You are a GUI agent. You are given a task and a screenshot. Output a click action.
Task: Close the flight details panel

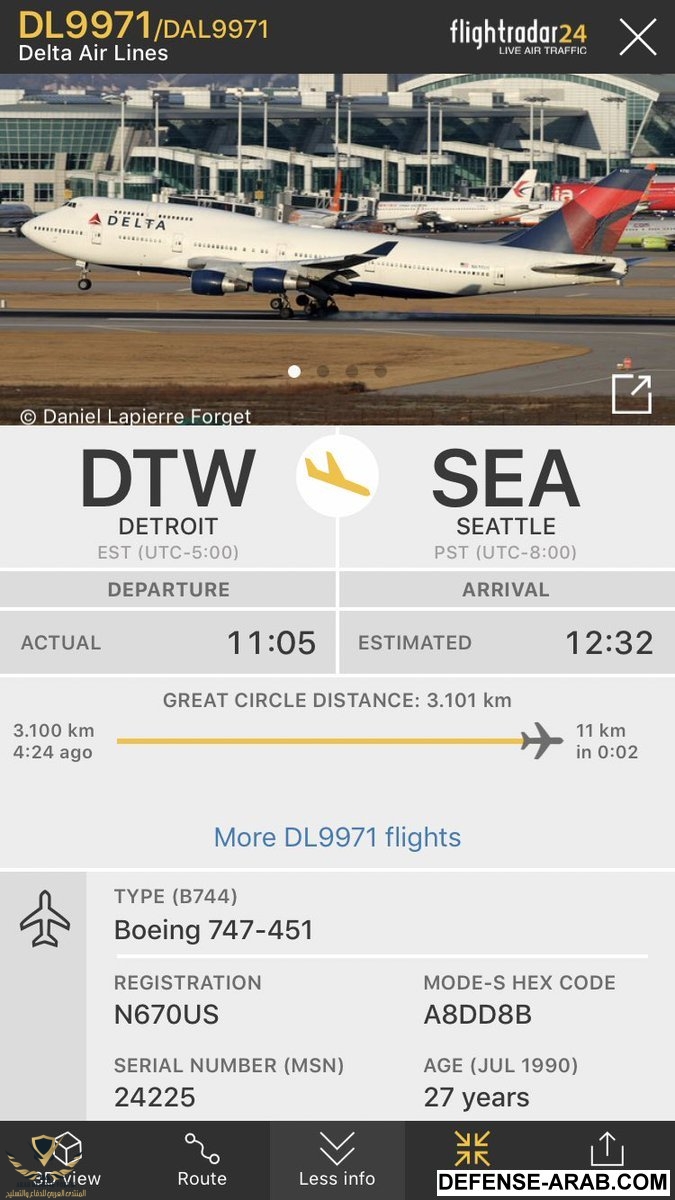coord(637,37)
